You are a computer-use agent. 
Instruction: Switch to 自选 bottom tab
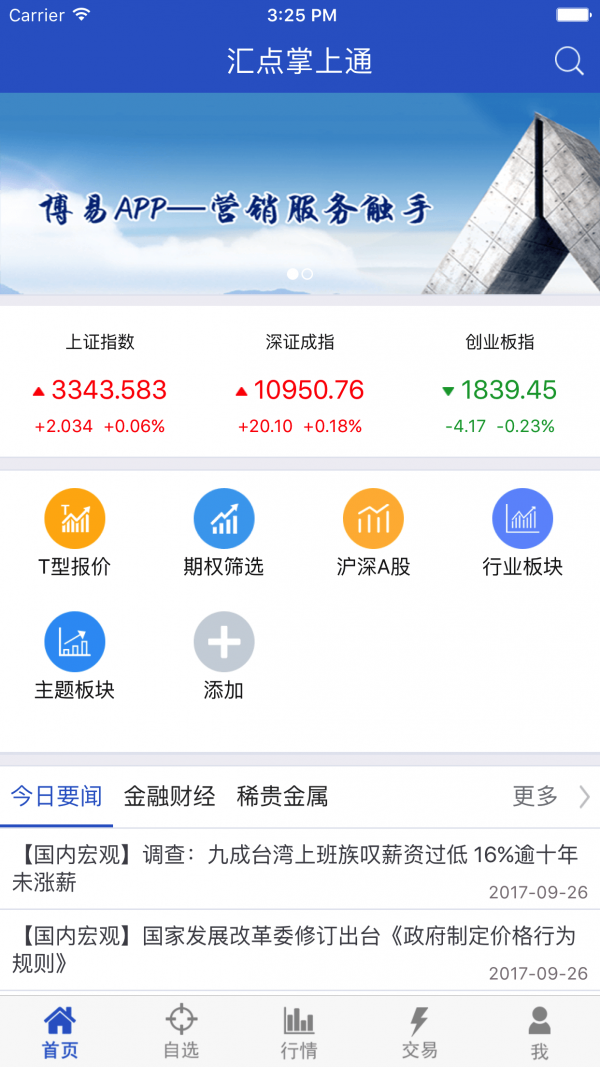tap(181, 1032)
